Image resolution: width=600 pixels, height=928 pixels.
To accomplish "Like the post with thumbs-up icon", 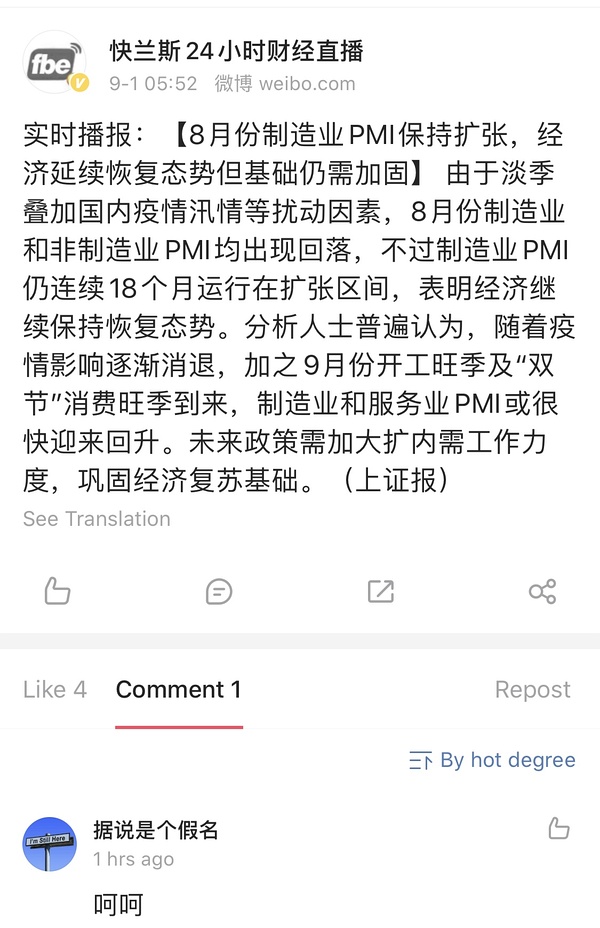I will (x=58, y=591).
